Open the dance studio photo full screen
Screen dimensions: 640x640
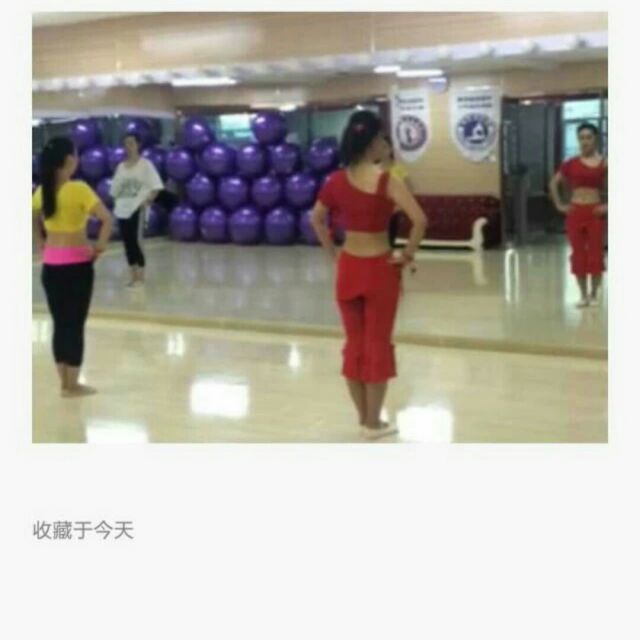click(x=319, y=227)
